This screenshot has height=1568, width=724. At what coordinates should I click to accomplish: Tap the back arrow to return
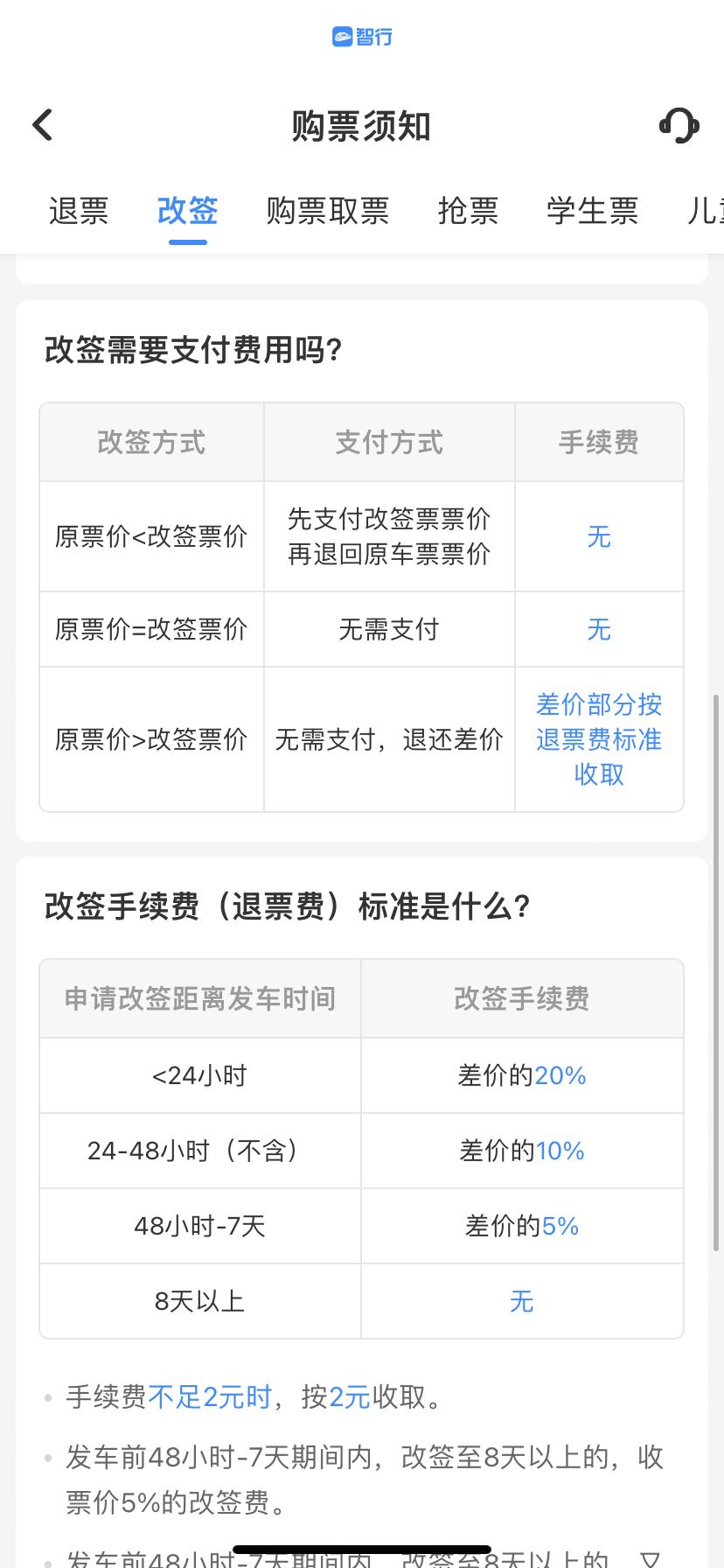pyautogui.click(x=42, y=124)
